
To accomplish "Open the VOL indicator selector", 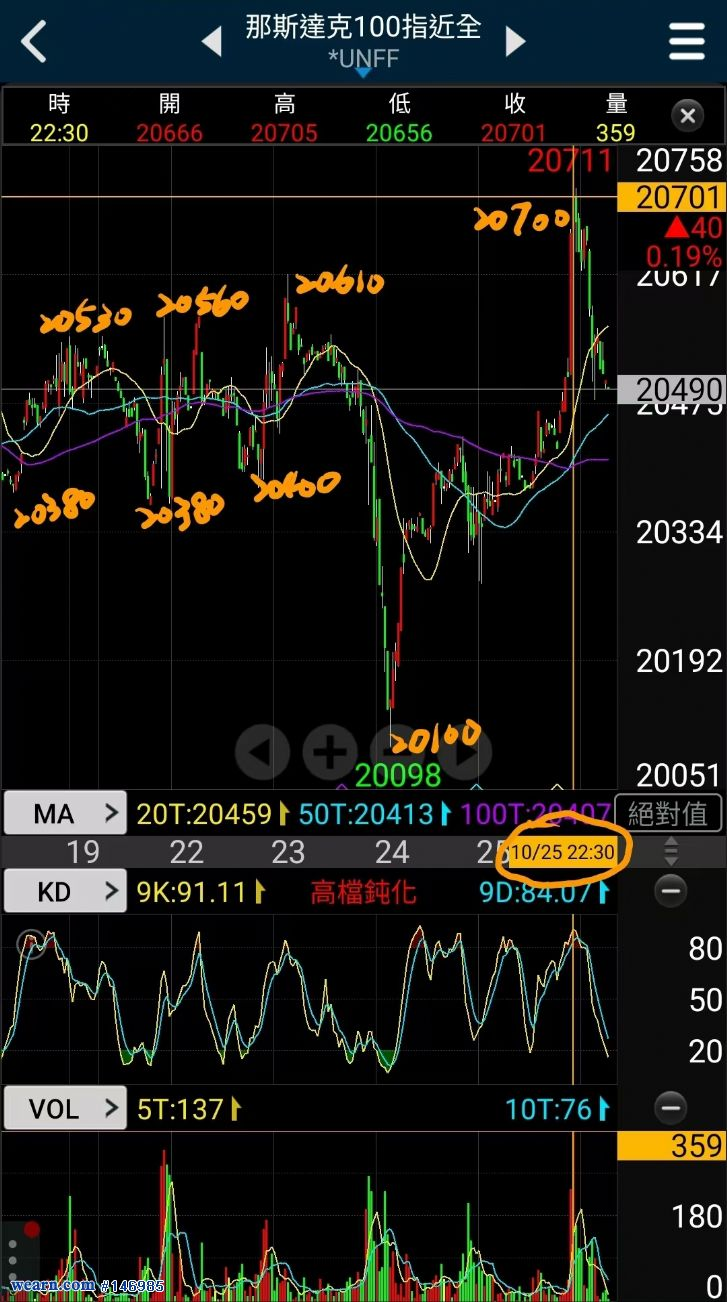I will (65, 1108).
